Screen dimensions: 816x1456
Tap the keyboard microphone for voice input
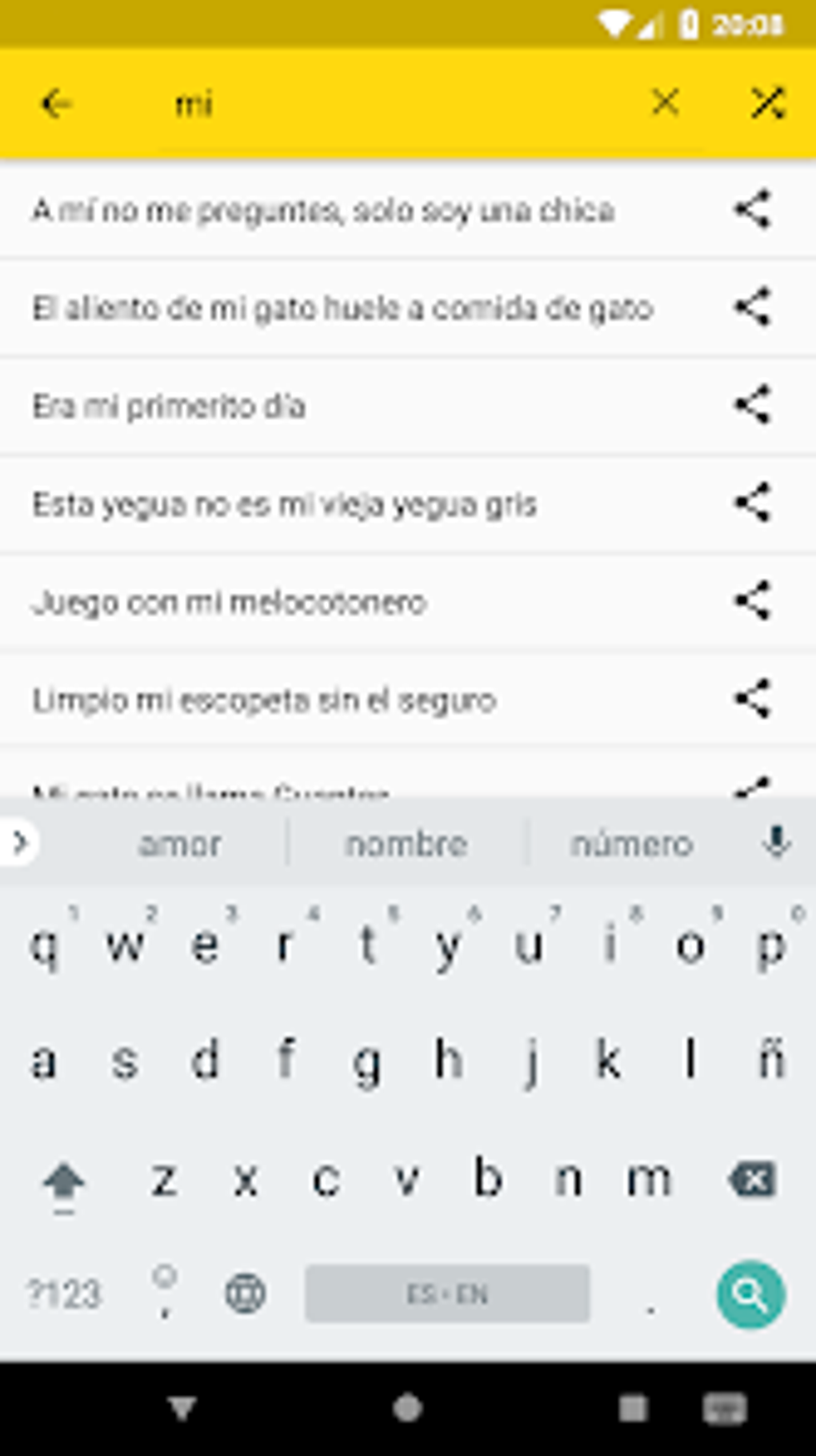776,842
